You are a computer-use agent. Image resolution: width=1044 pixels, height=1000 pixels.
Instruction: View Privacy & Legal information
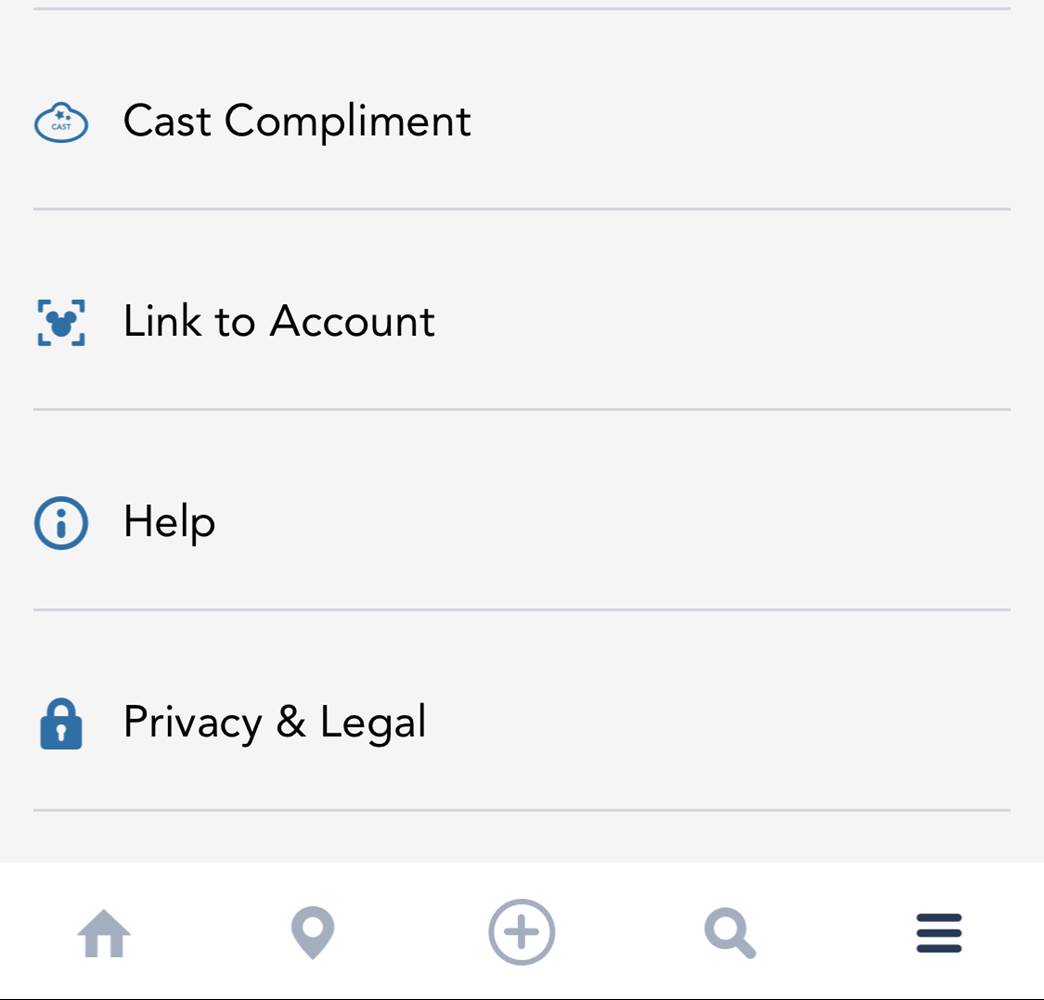tap(274, 722)
